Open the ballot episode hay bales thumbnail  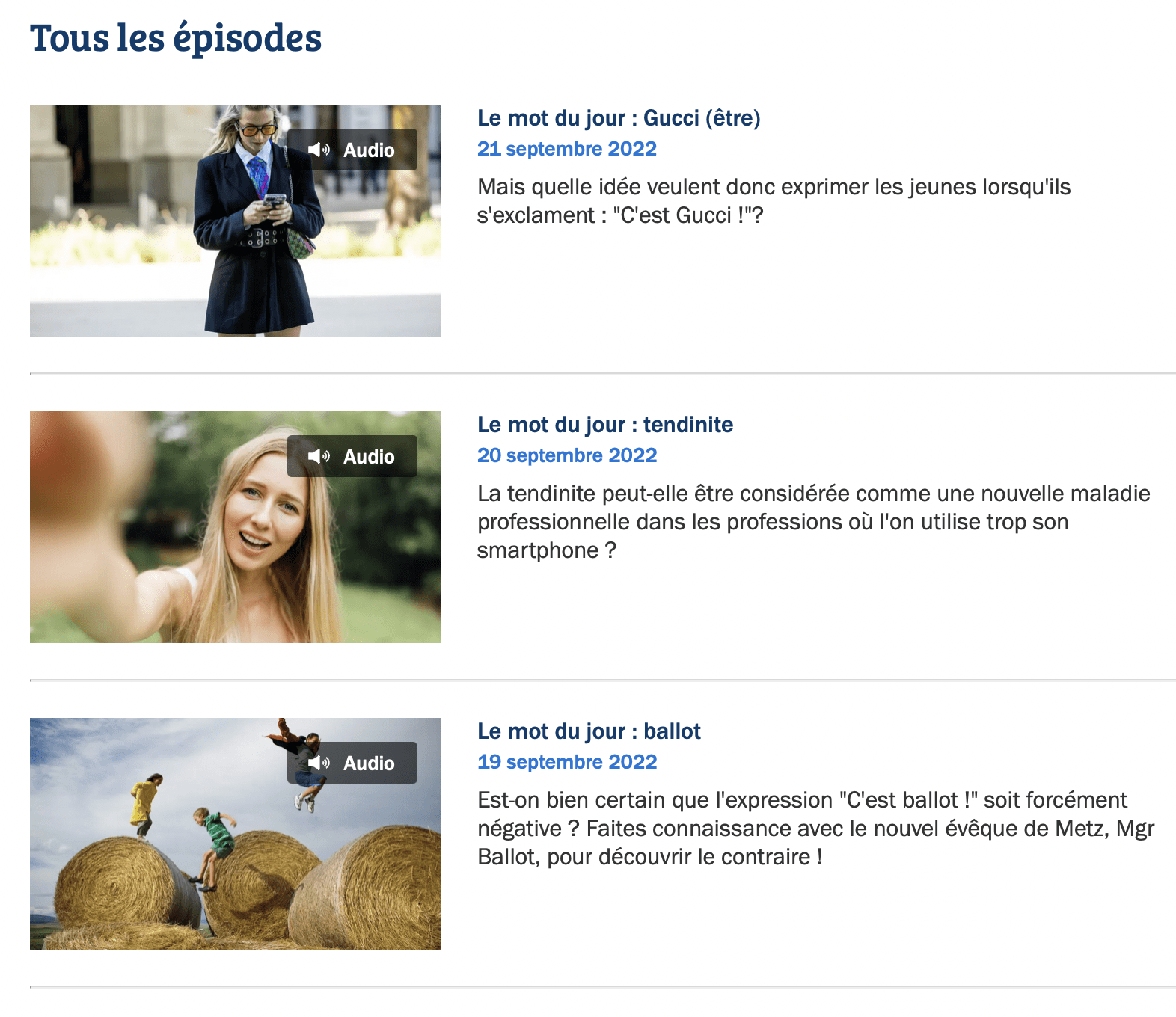point(235,834)
